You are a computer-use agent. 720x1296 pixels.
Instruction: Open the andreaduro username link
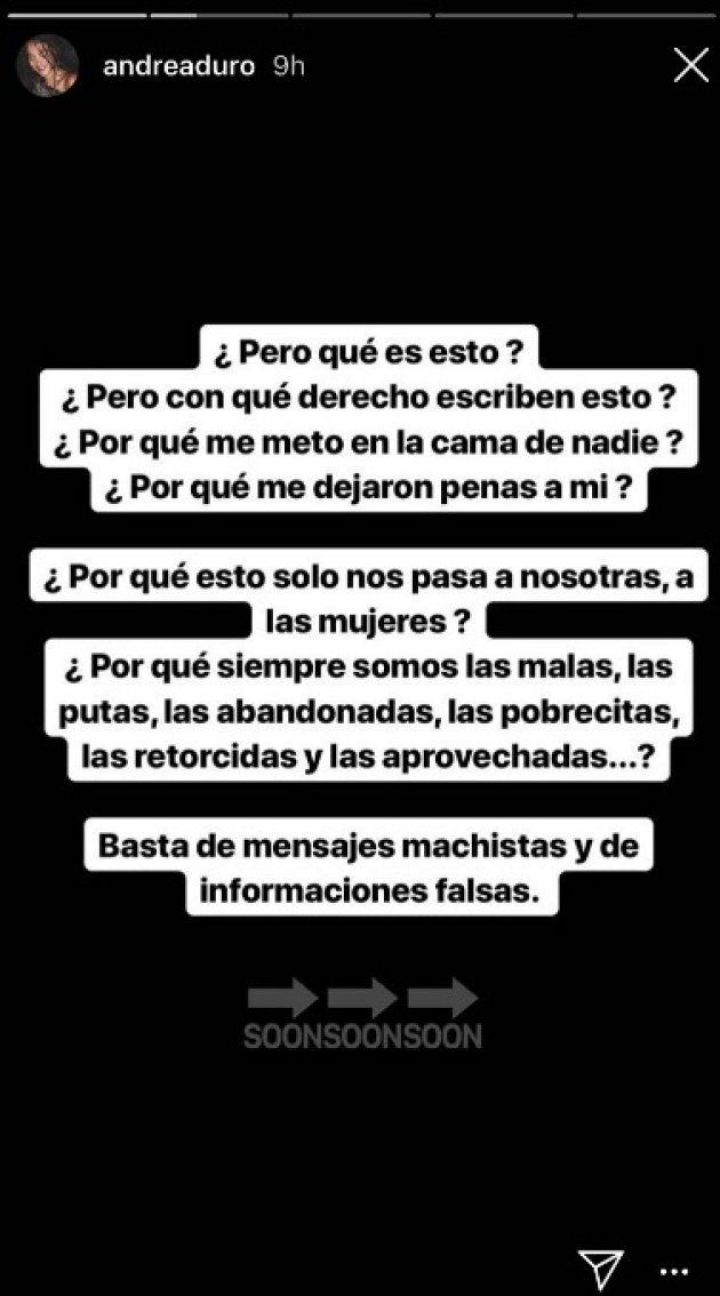pos(176,67)
